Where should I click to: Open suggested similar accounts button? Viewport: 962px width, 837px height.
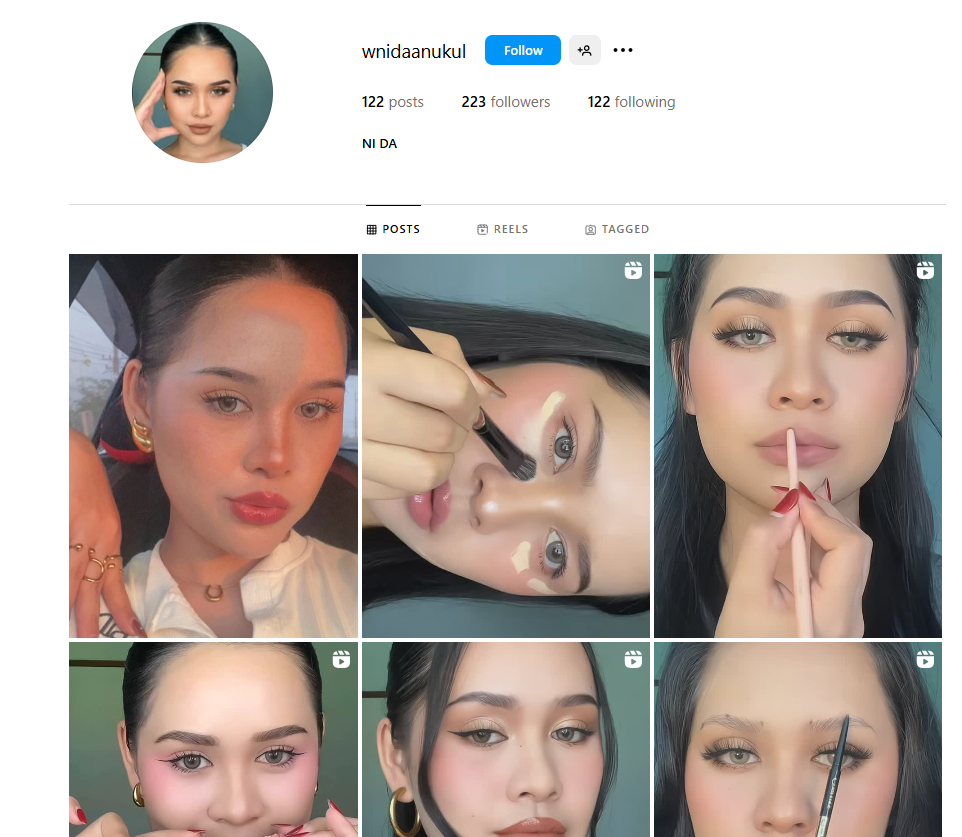pyautogui.click(x=585, y=50)
